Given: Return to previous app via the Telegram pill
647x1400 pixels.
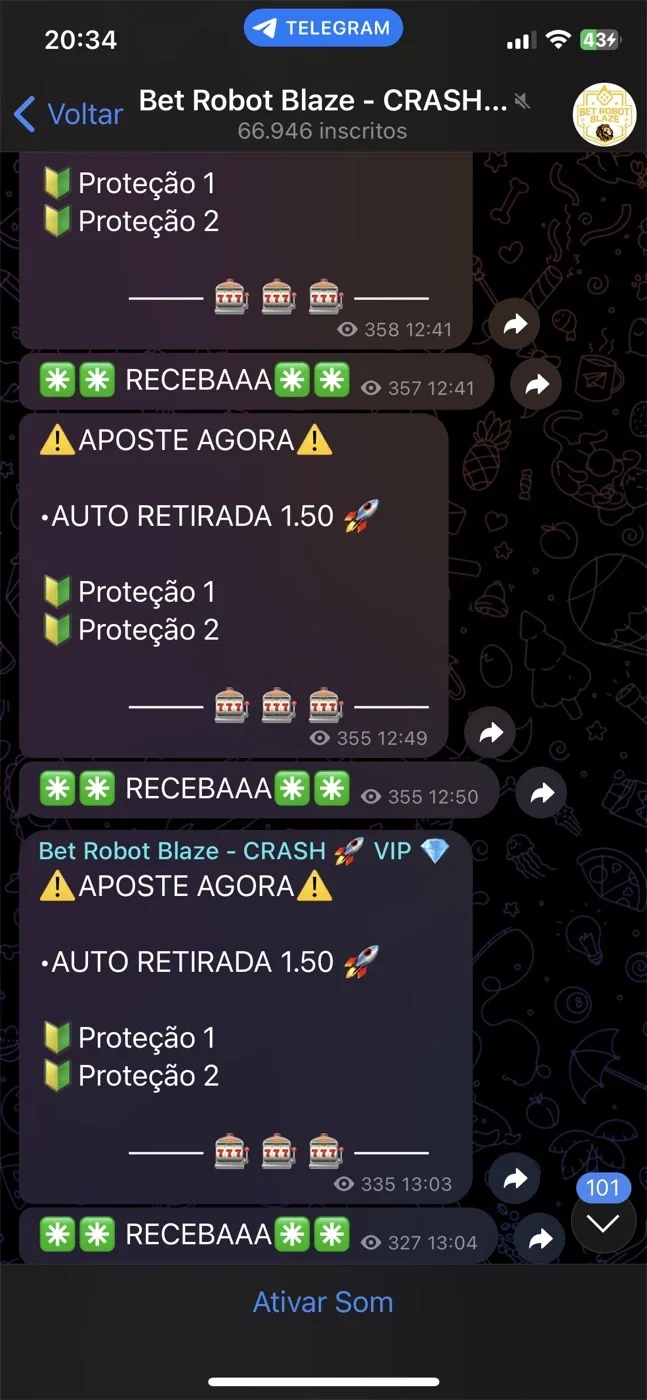Looking at the screenshot, I should pos(323,28).
